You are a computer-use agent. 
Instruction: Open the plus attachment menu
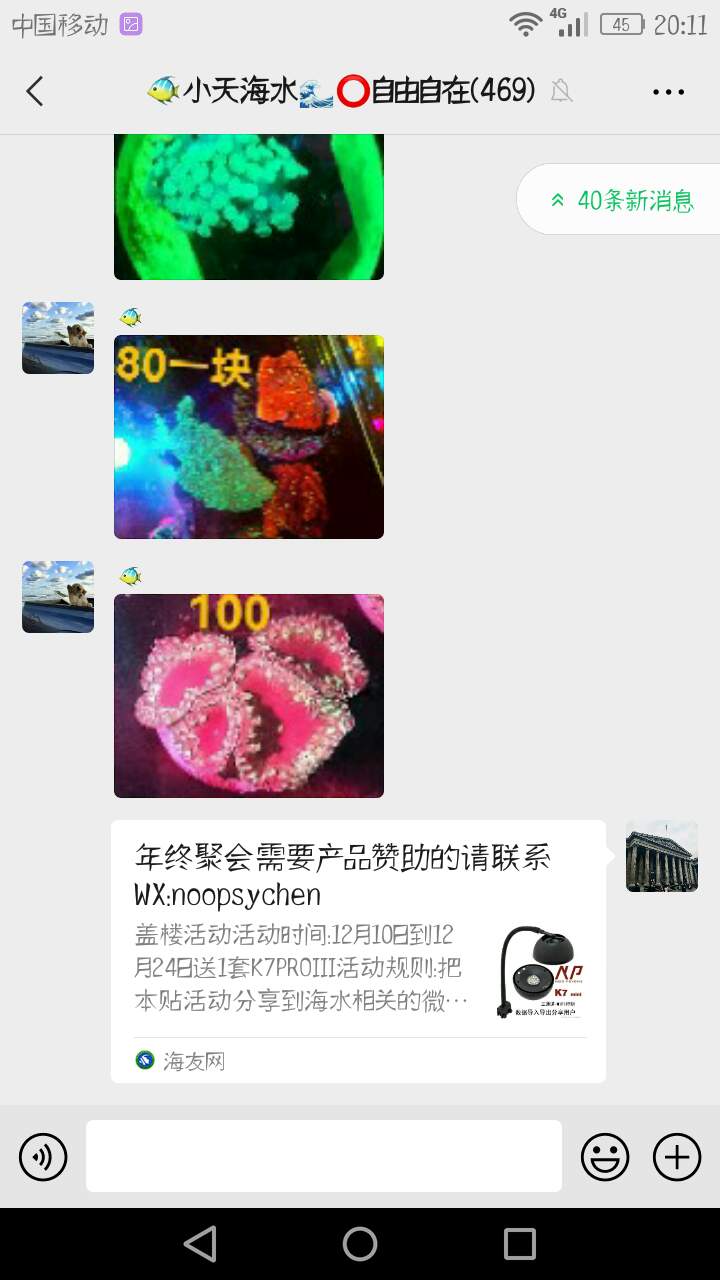pos(677,1158)
